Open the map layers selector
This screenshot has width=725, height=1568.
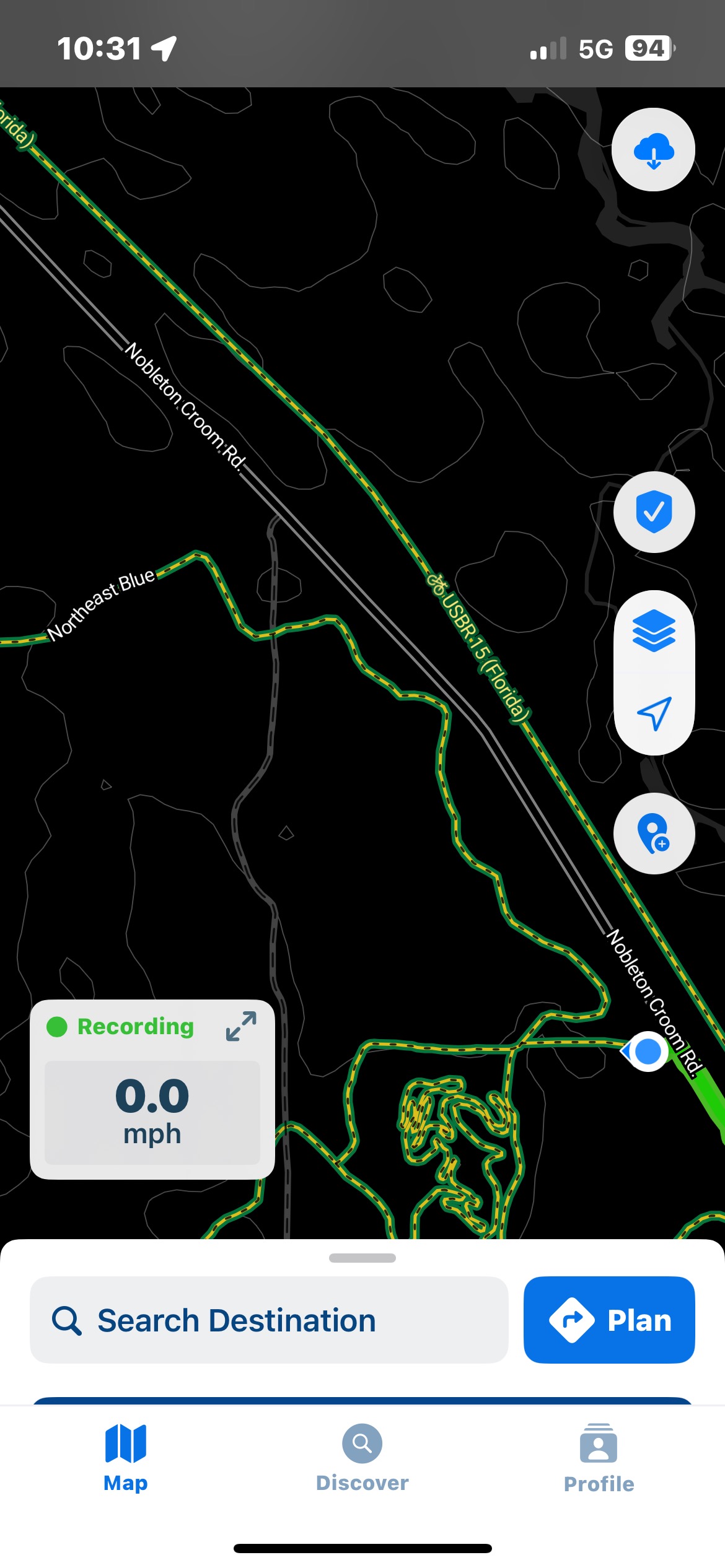[654, 631]
